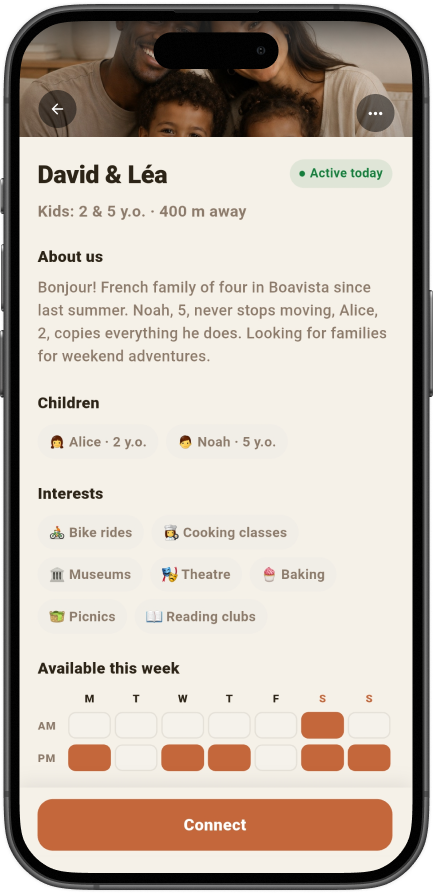Screen dimensions: 433x894
Task: View Alice's child chip
Action: (x=98, y=442)
